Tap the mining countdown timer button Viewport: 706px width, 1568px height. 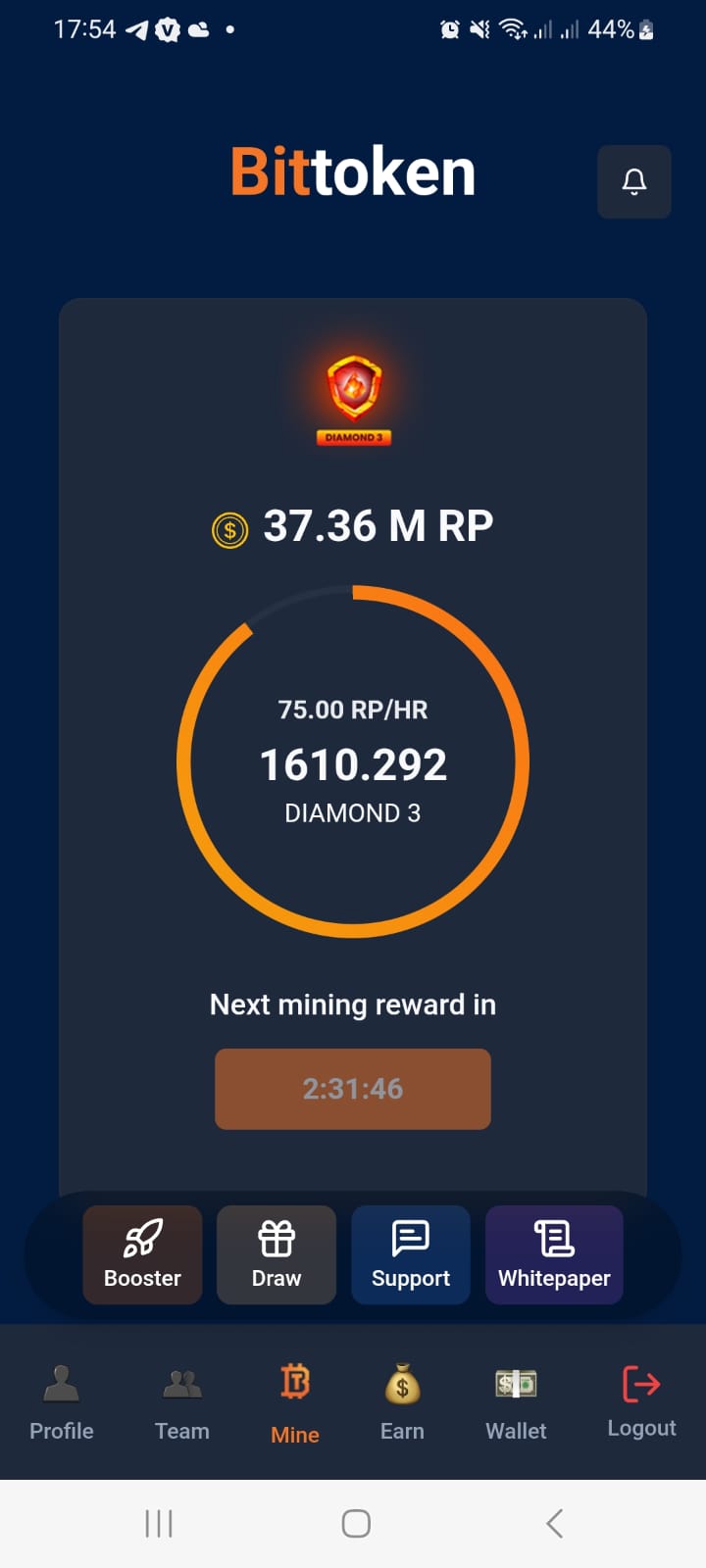tap(353, 1089)
